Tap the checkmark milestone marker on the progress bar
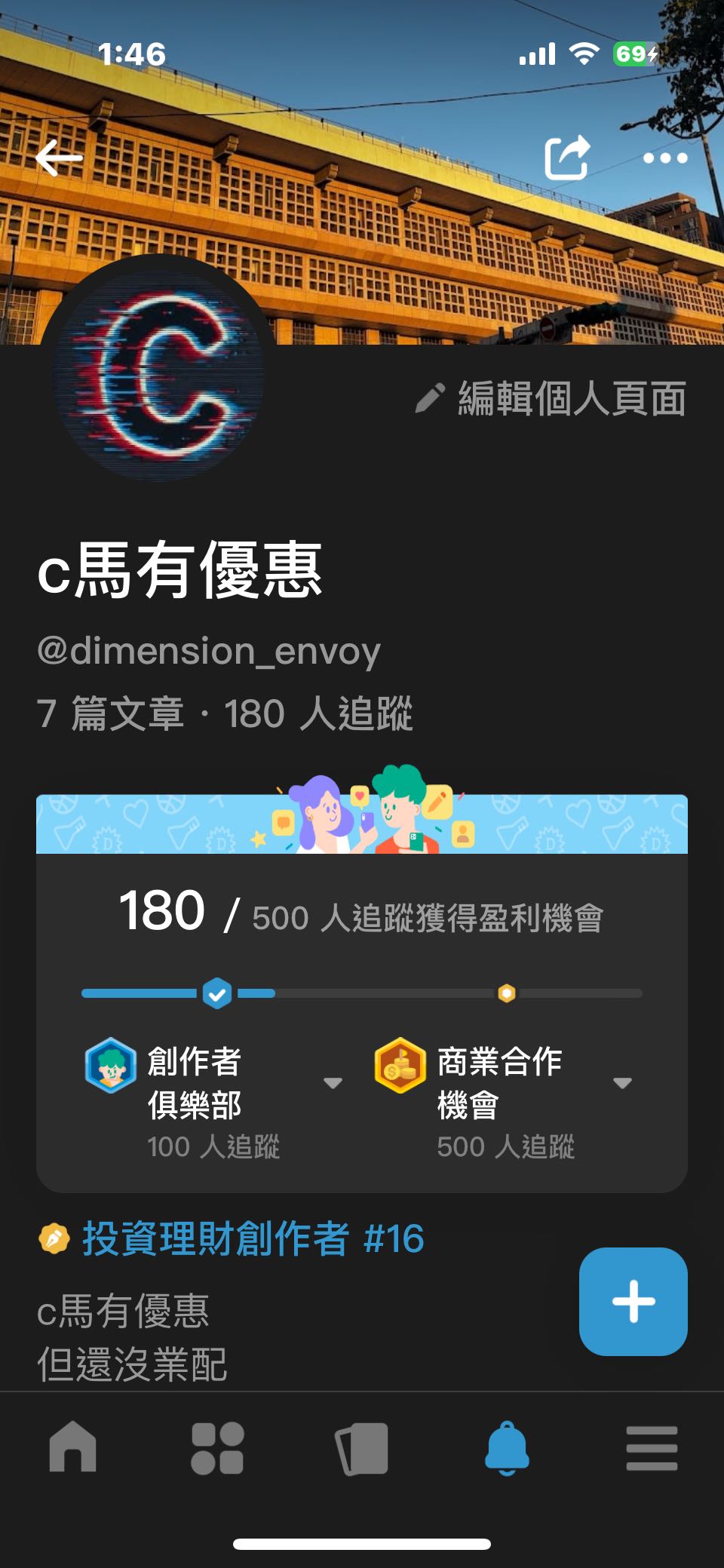This screenshot has width=724, height=1568. click(x=218, y=993)
